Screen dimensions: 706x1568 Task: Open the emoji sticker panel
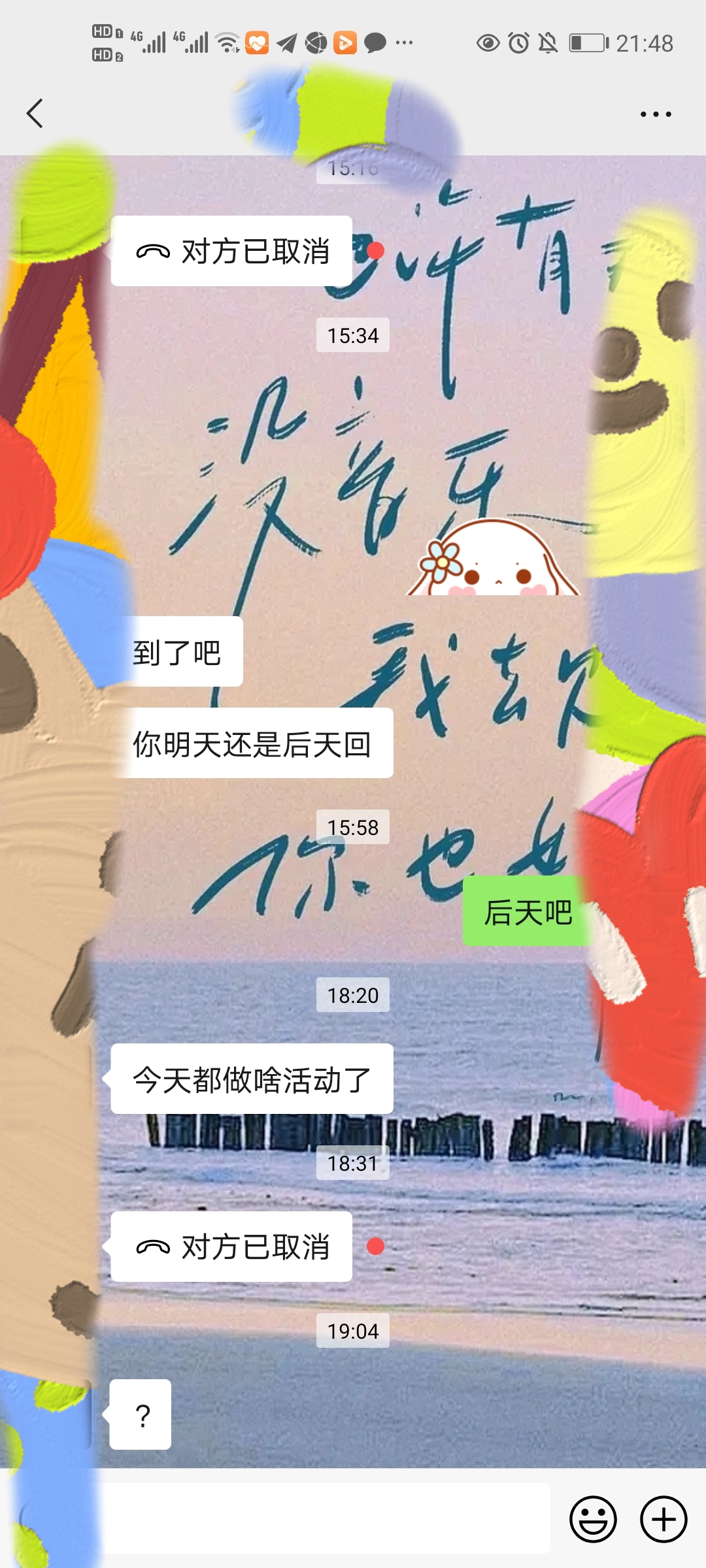coord(593,1519)
